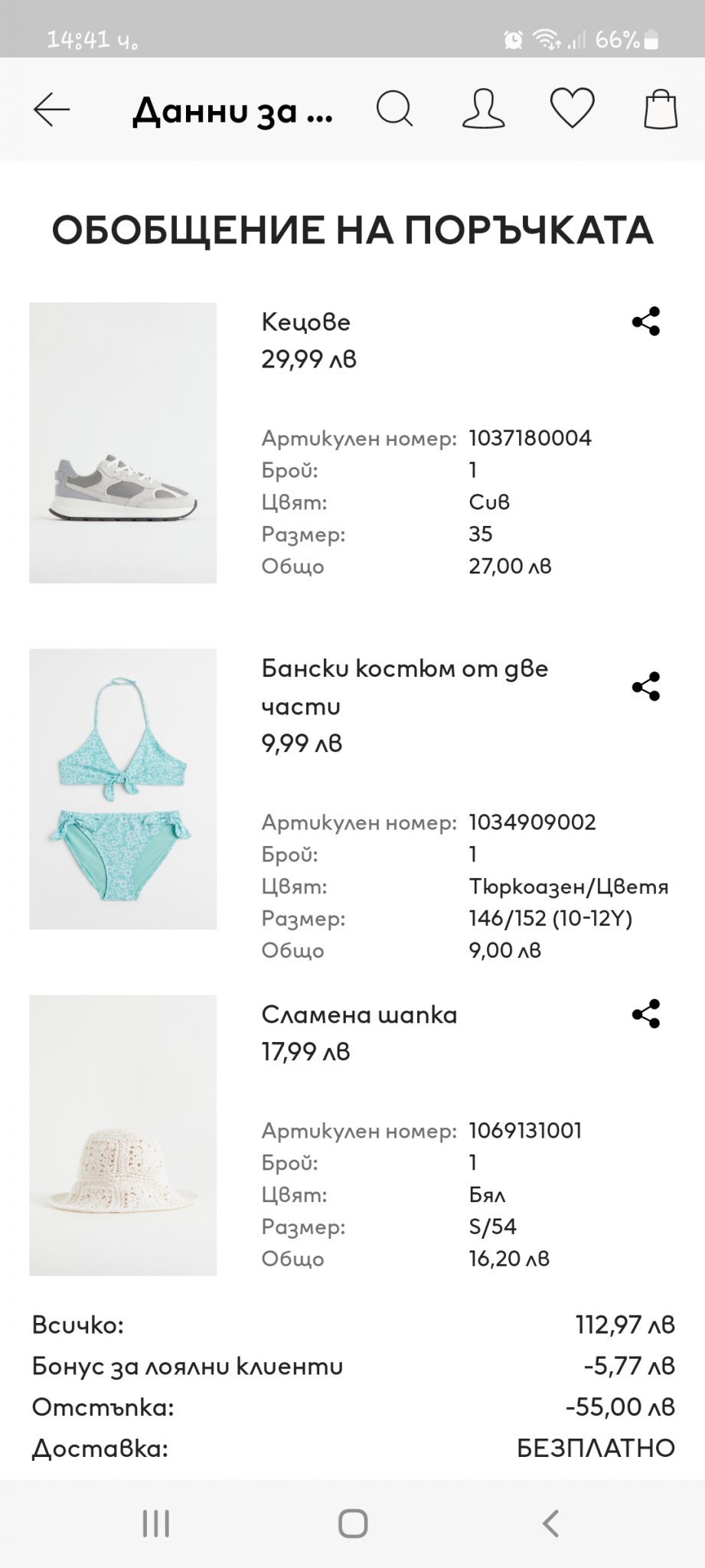The height and width of the screenshot is (1568, 705).
Task: Share the Бански костюм от две части item
Action: tap(645, 687)
